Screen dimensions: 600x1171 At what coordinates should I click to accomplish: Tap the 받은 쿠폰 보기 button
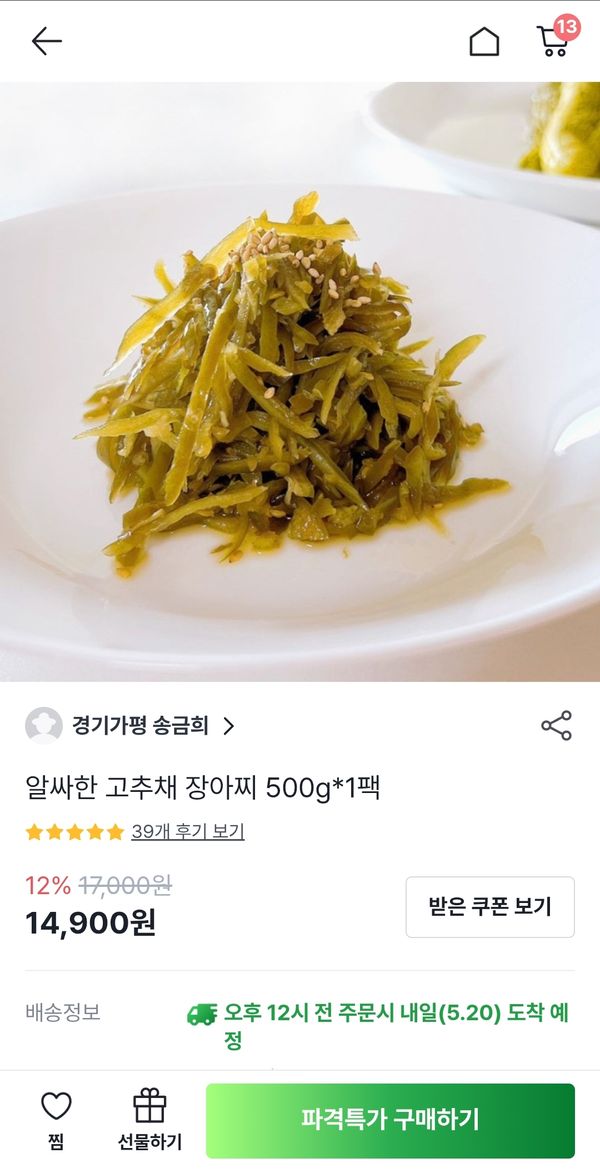point(490,907)
